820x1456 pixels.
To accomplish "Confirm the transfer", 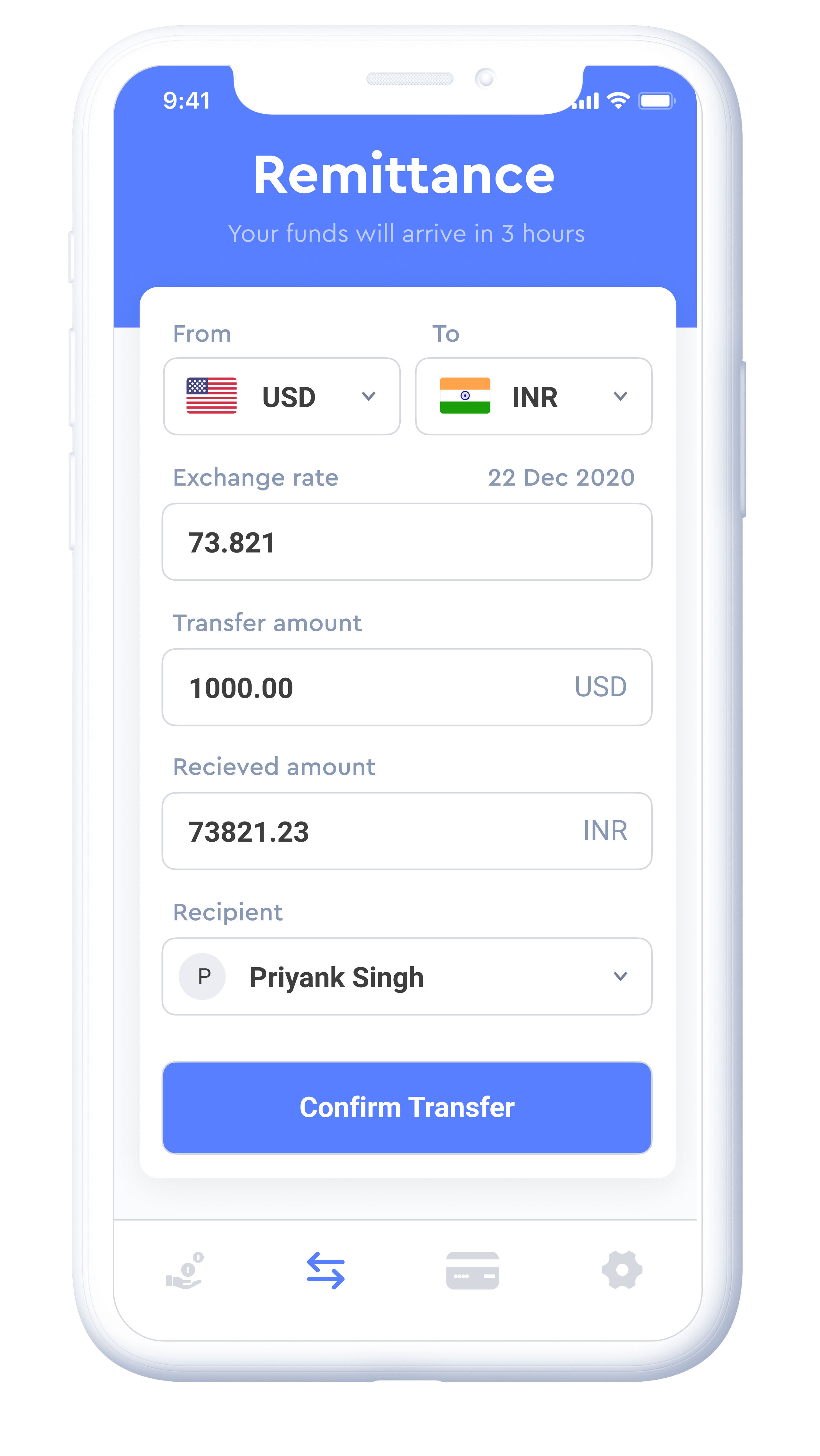I will [406, 1107].
